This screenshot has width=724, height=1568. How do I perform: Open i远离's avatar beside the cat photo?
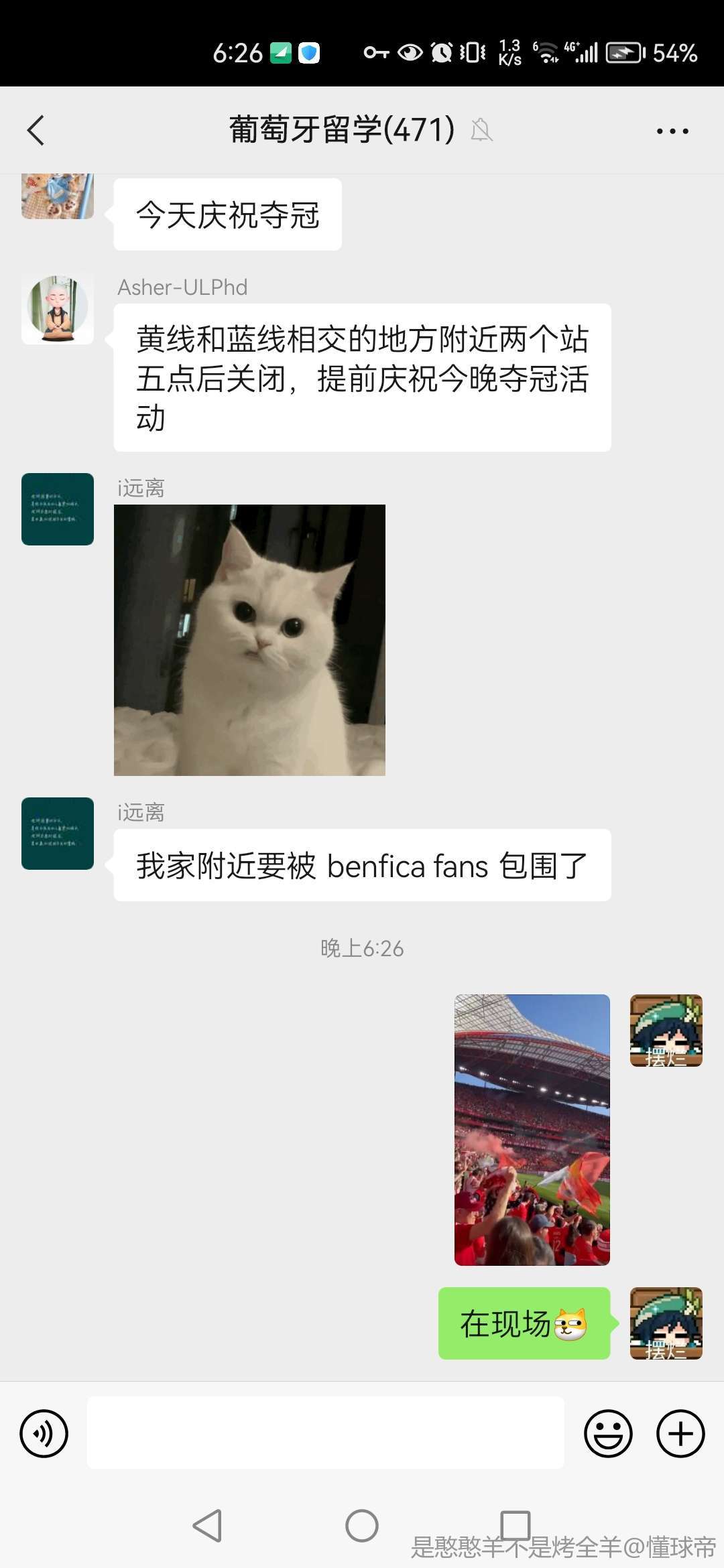pyautogui.click(x=58, y=509)
